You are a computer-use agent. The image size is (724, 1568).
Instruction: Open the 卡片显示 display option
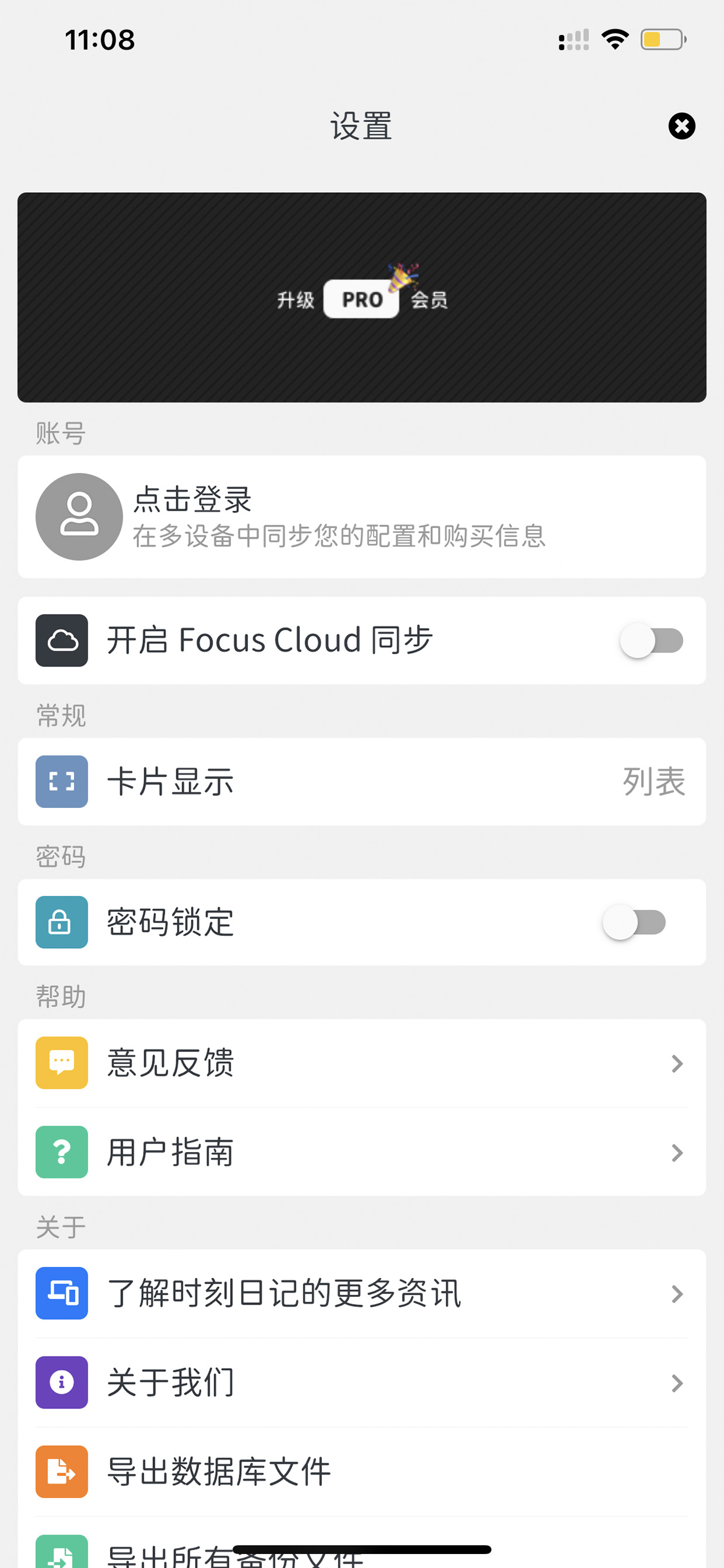click(x=362, y=782)
